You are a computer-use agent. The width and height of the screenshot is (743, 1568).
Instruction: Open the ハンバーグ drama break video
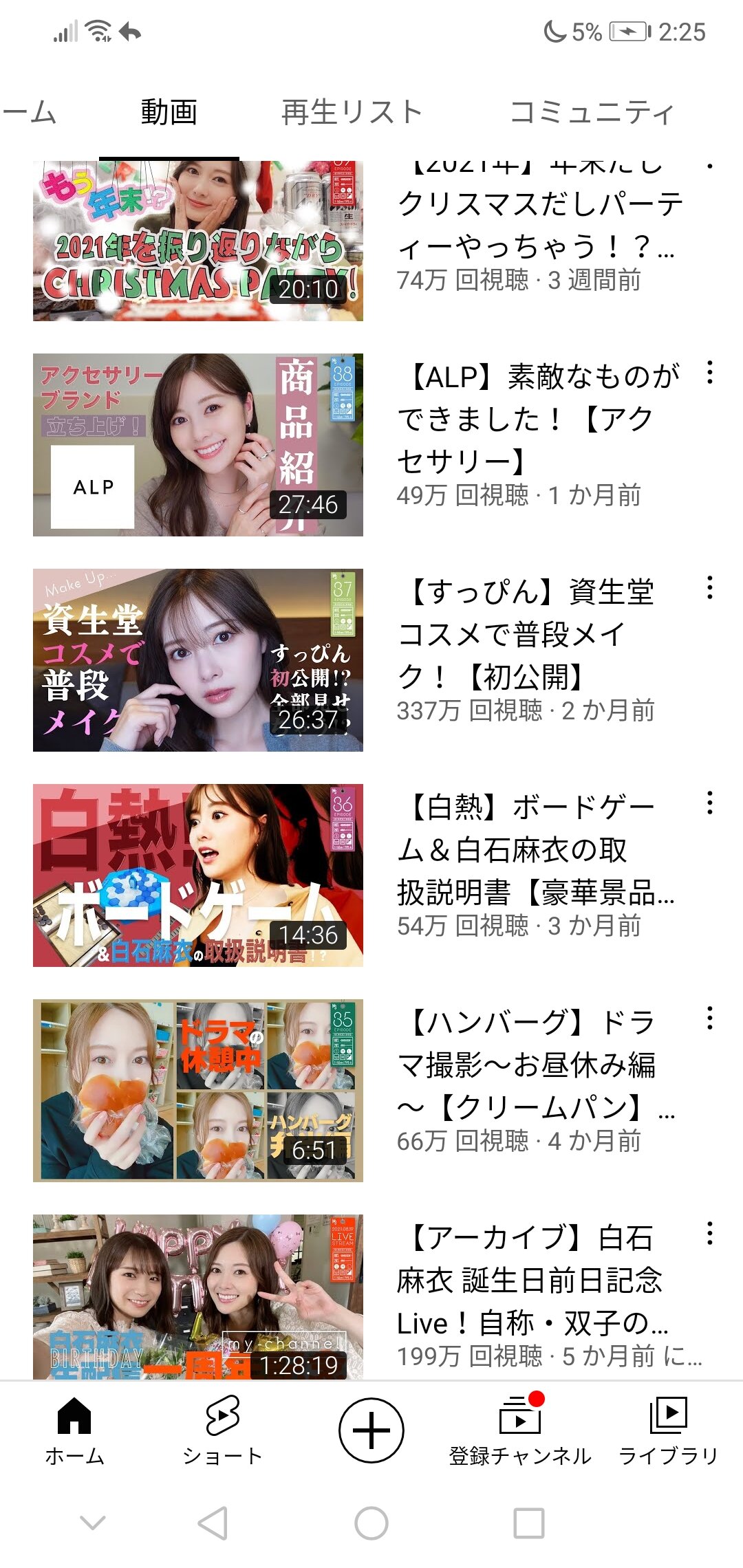(x=198, y=1091)
